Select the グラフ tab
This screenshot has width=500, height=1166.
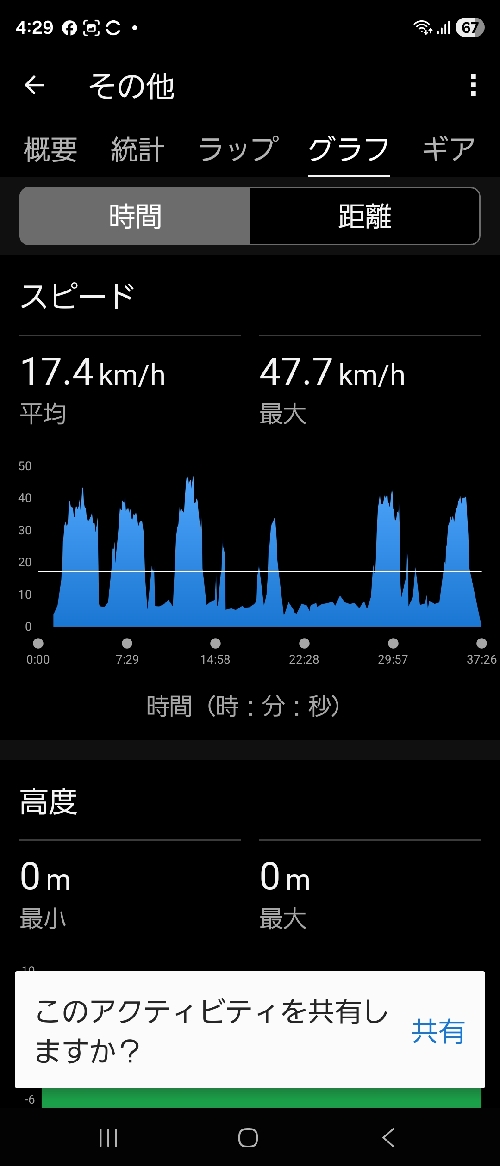pos(349,149)
